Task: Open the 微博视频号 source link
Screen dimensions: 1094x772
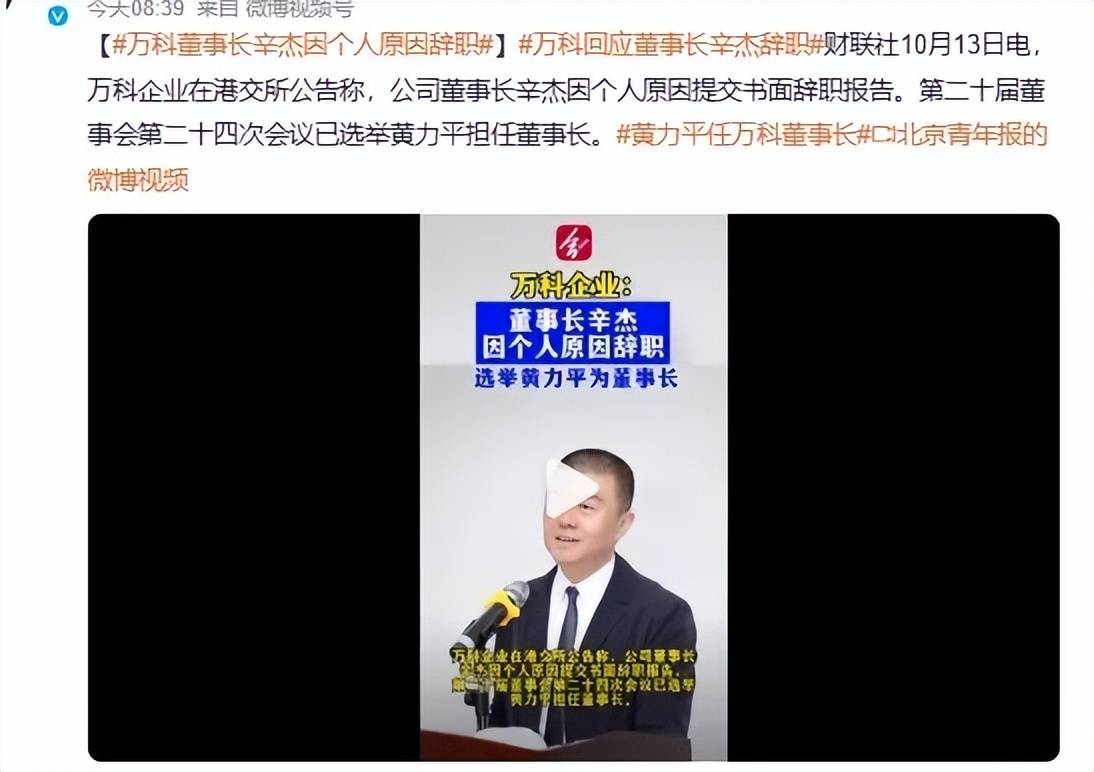Action: point(299,9)
